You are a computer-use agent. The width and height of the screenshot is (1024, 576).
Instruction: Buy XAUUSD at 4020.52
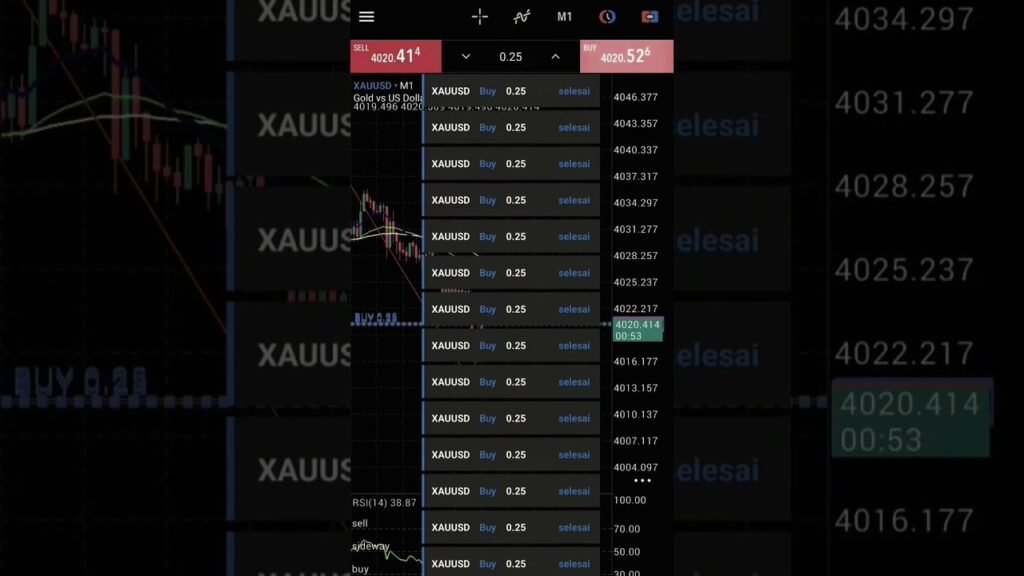(x=626, y=56)
